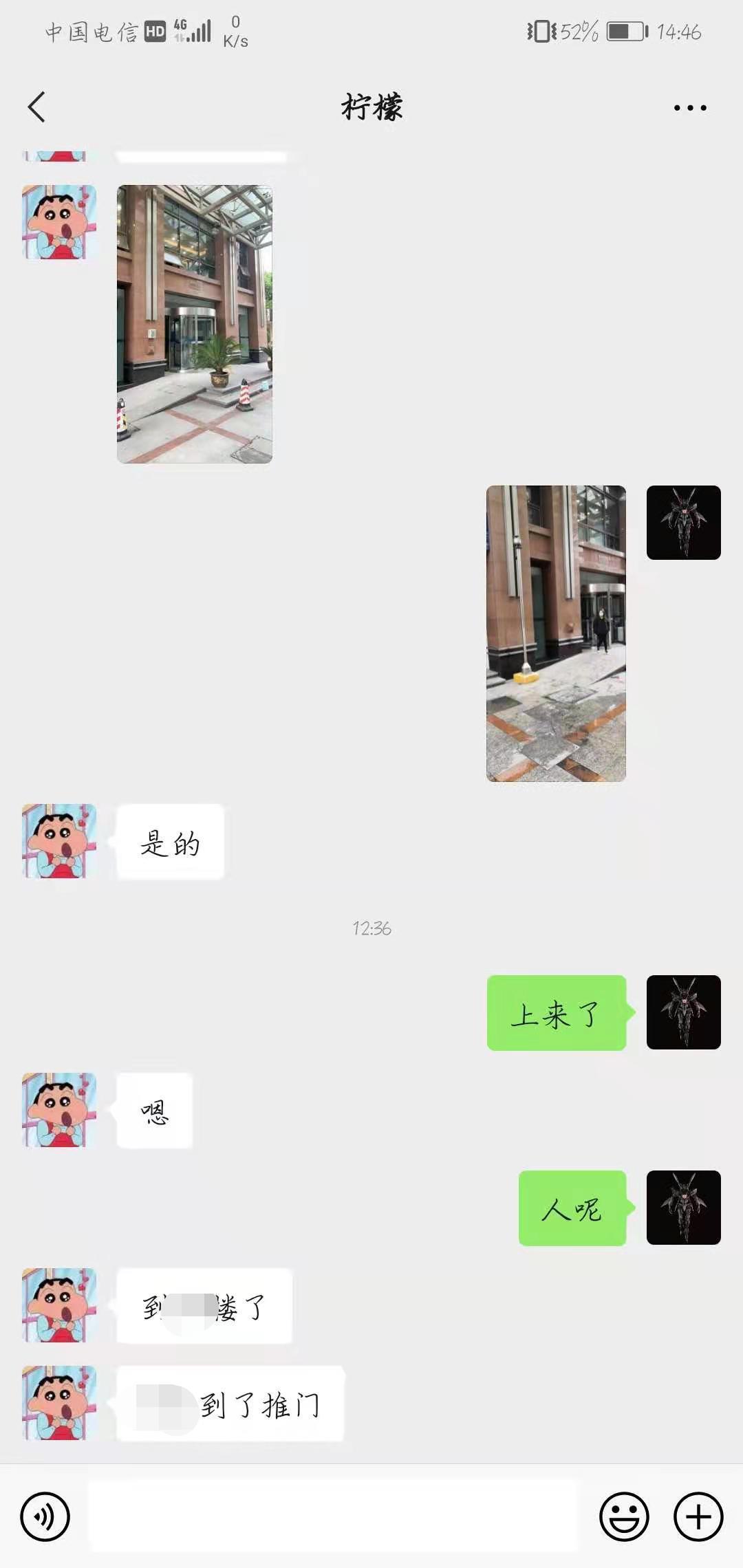The width and height of the screenshot is (743, 1568).
Task: Go back from the 柠檬 chat
Action: click(37, 107)
